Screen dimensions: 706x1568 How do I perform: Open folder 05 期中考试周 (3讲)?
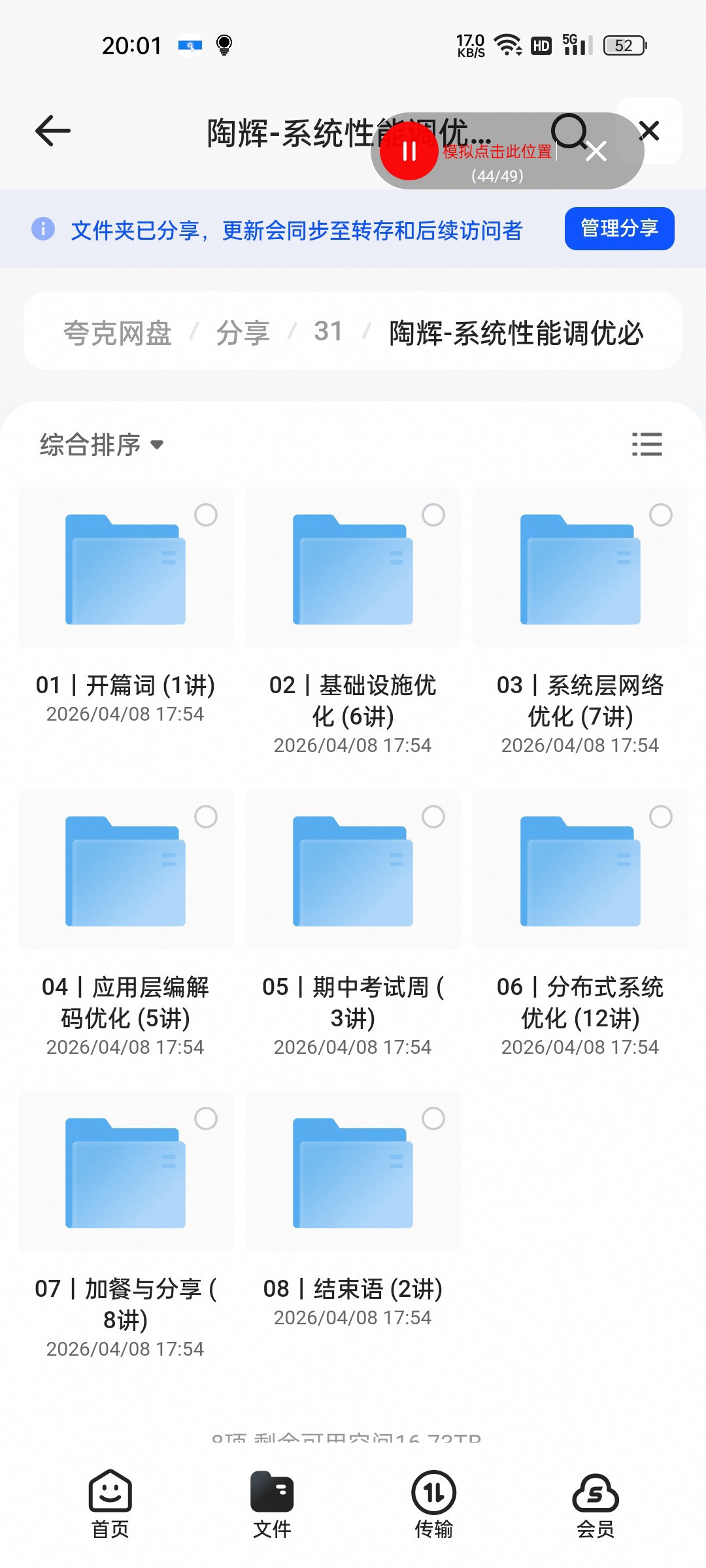(353, 870)
